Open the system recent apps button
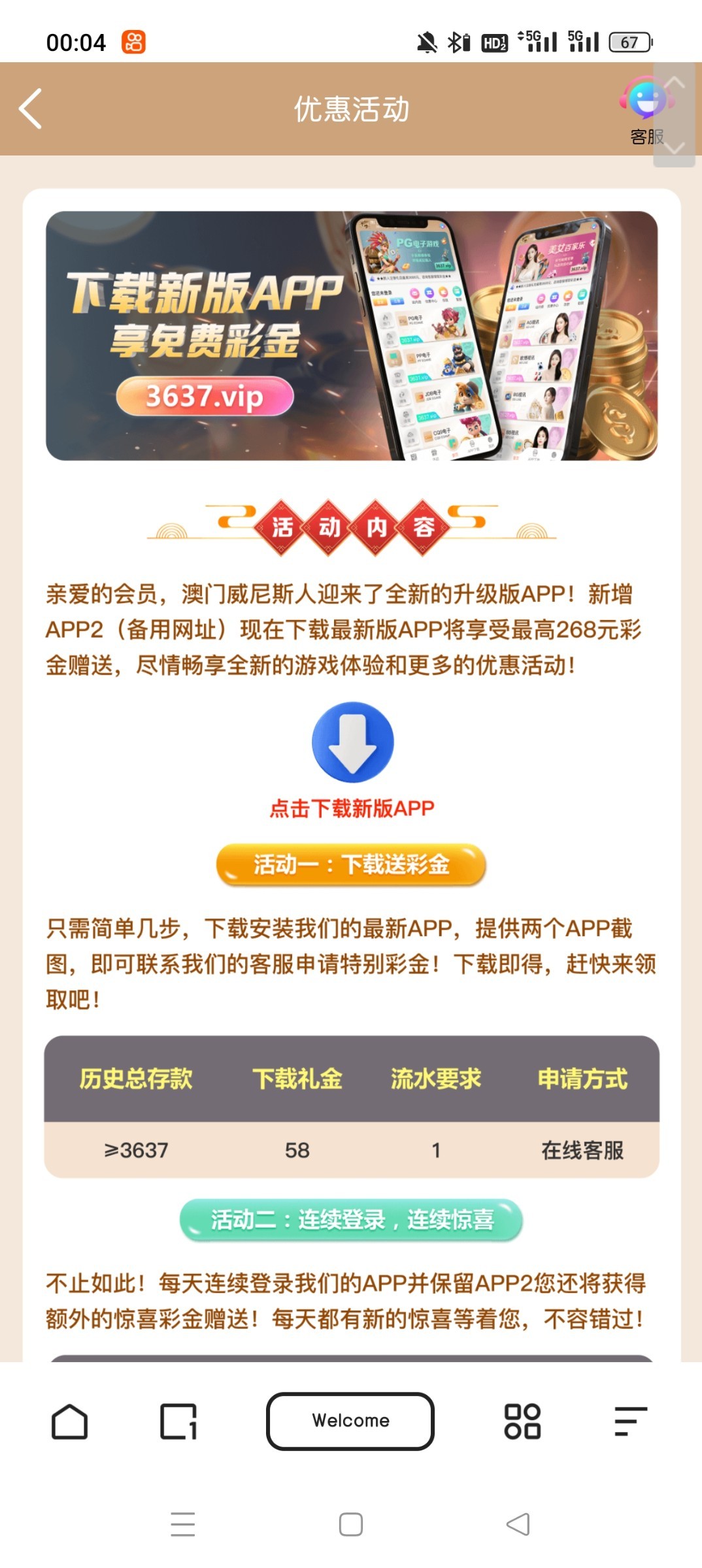The height and width of the screenshot is (1568, 702). 183,1524
